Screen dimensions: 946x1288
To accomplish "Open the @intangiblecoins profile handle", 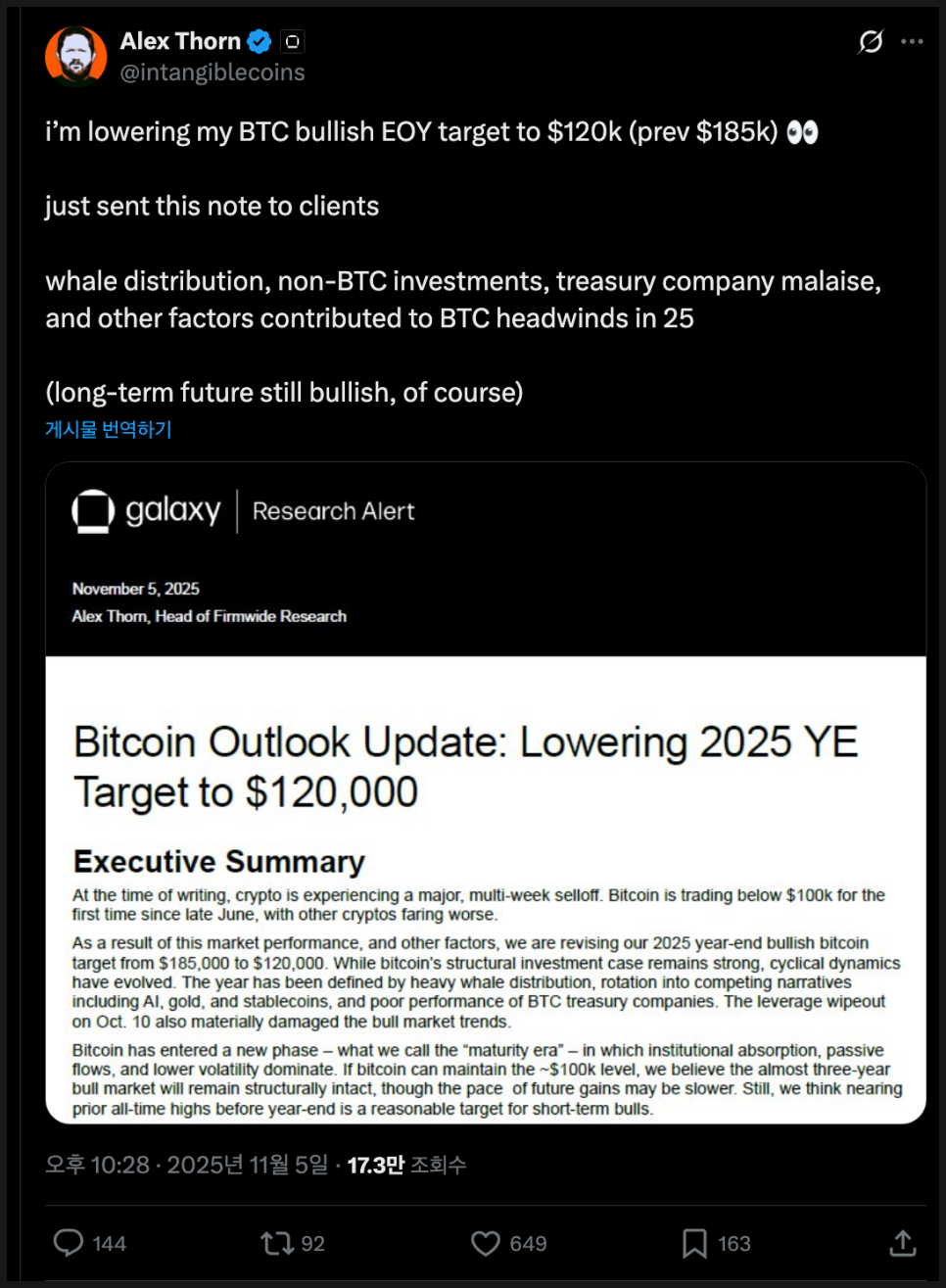I will [212, 72].
